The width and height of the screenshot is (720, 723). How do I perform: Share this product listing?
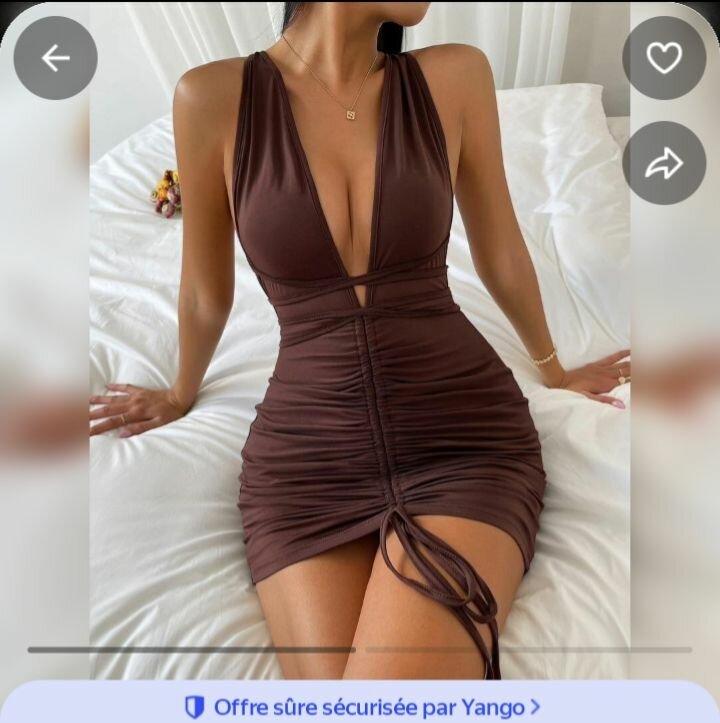click(x=664, y=163)
